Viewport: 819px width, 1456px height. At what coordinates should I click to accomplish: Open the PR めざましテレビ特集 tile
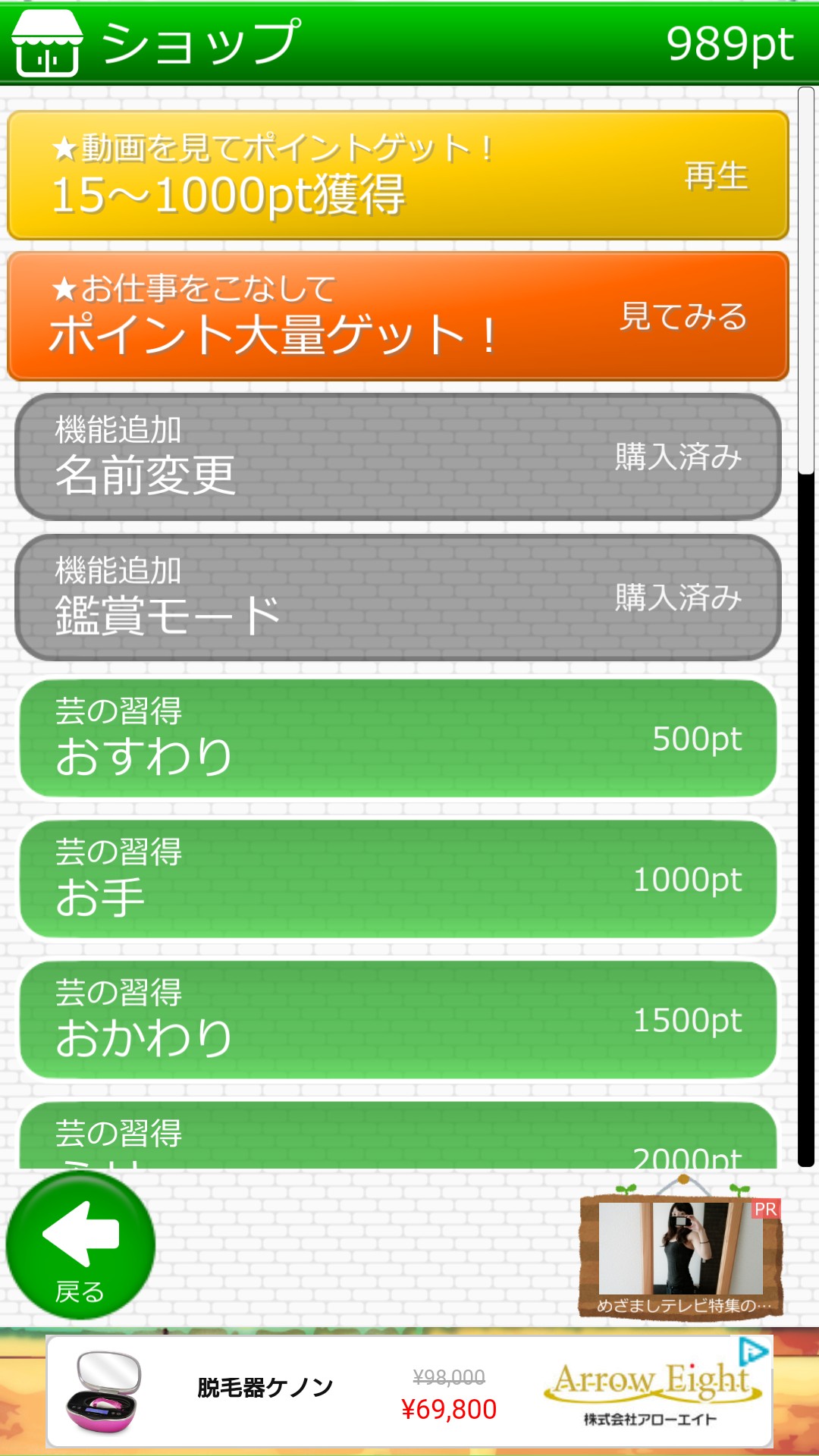[681, 1250]
